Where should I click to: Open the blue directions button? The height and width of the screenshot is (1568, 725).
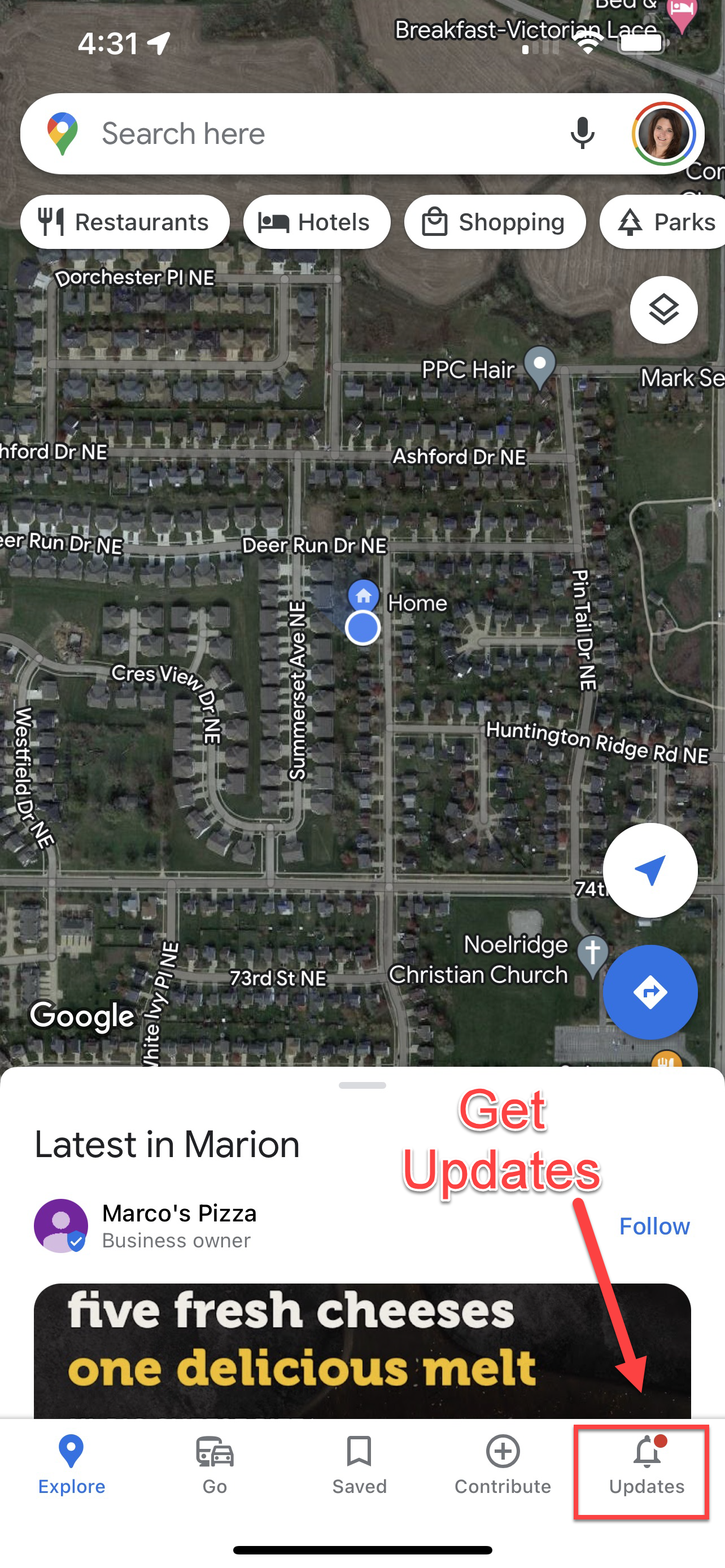pyautogui.click(x=649, y=992)
